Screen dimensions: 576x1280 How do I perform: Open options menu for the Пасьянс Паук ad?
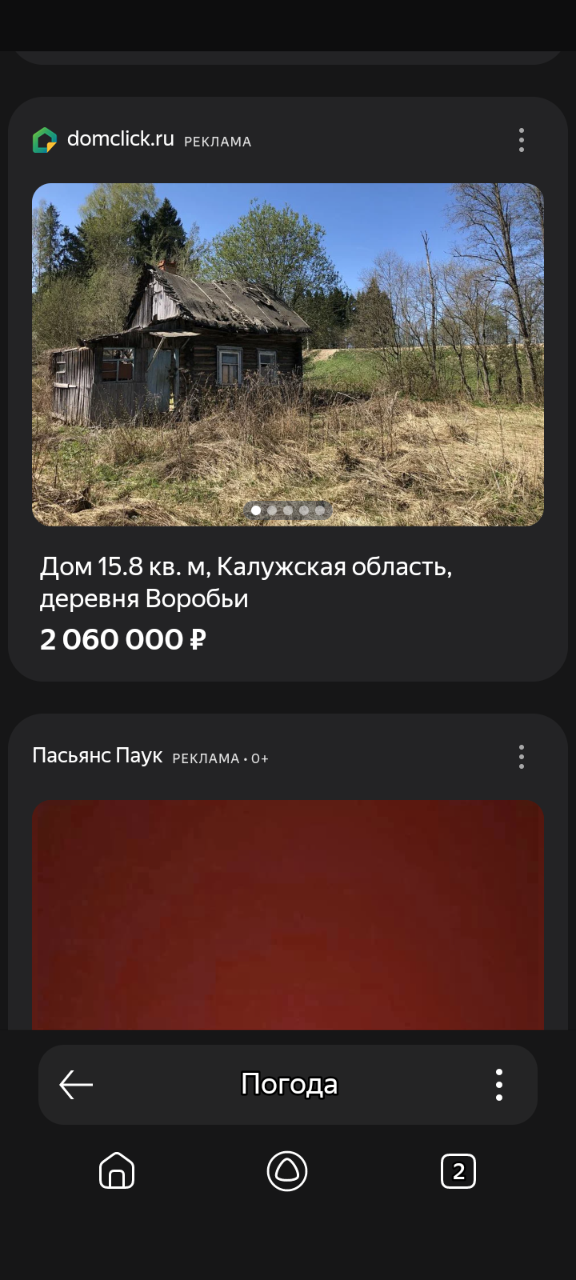521,757
